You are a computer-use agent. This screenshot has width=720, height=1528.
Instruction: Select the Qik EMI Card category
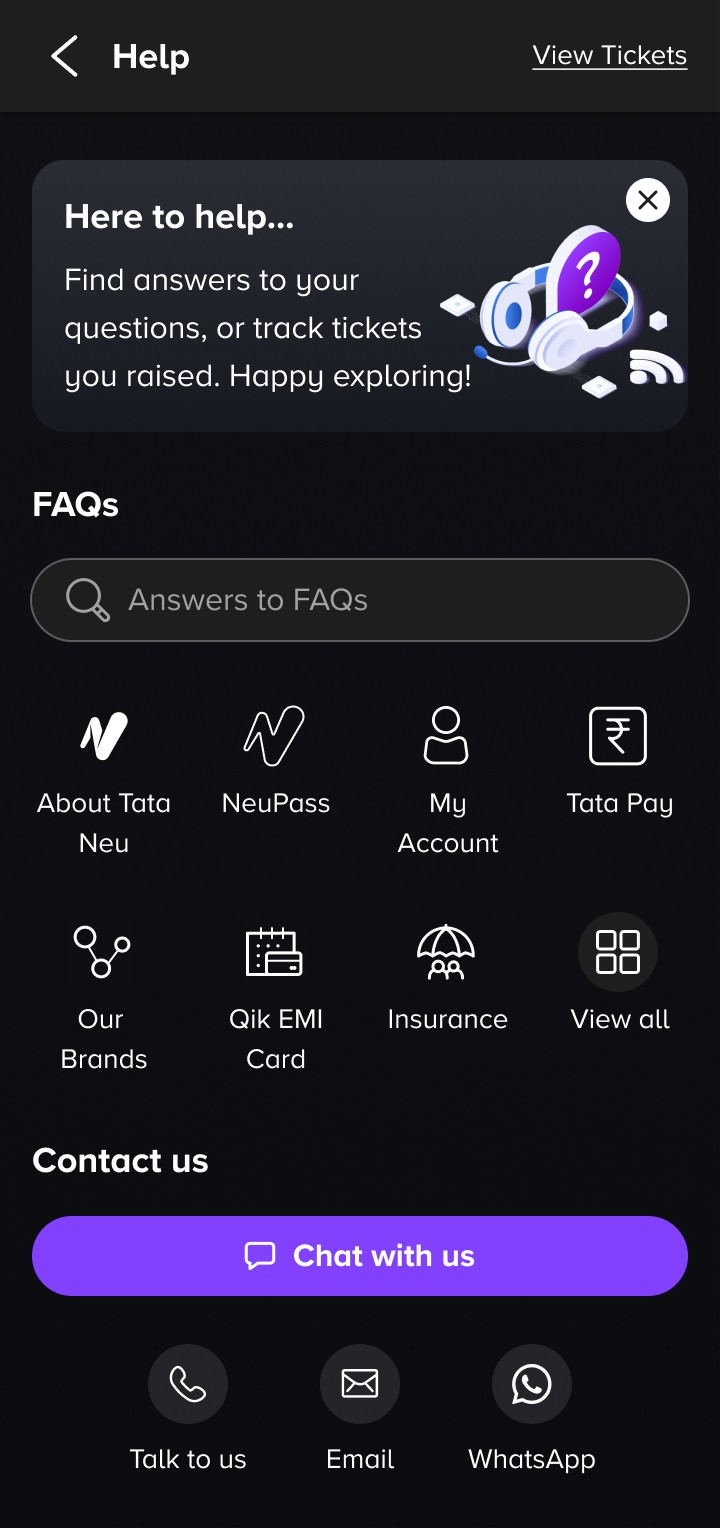coord(276,996)
